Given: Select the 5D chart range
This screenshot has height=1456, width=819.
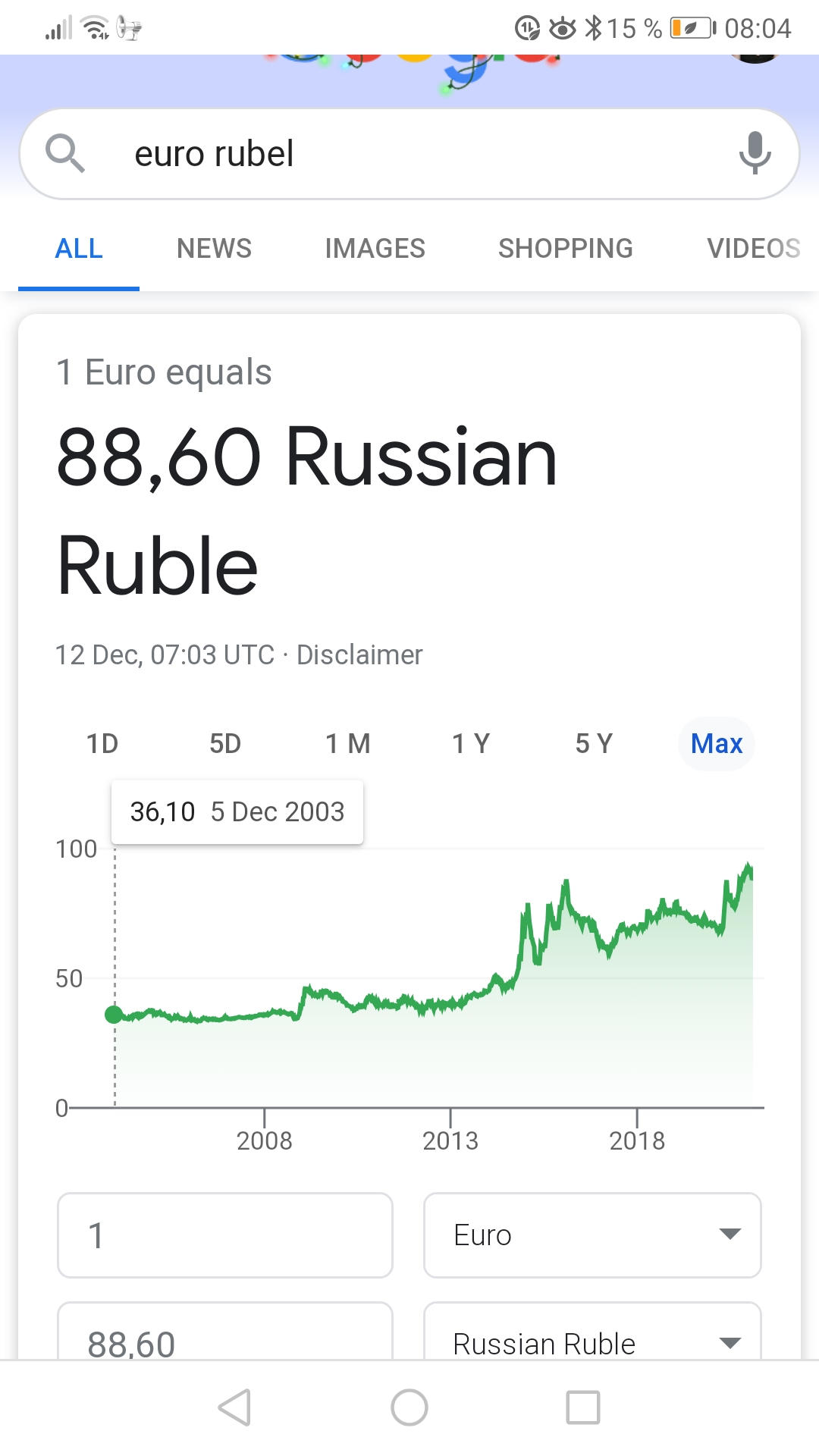Looking at the screenshot, I should coord(225,744).
